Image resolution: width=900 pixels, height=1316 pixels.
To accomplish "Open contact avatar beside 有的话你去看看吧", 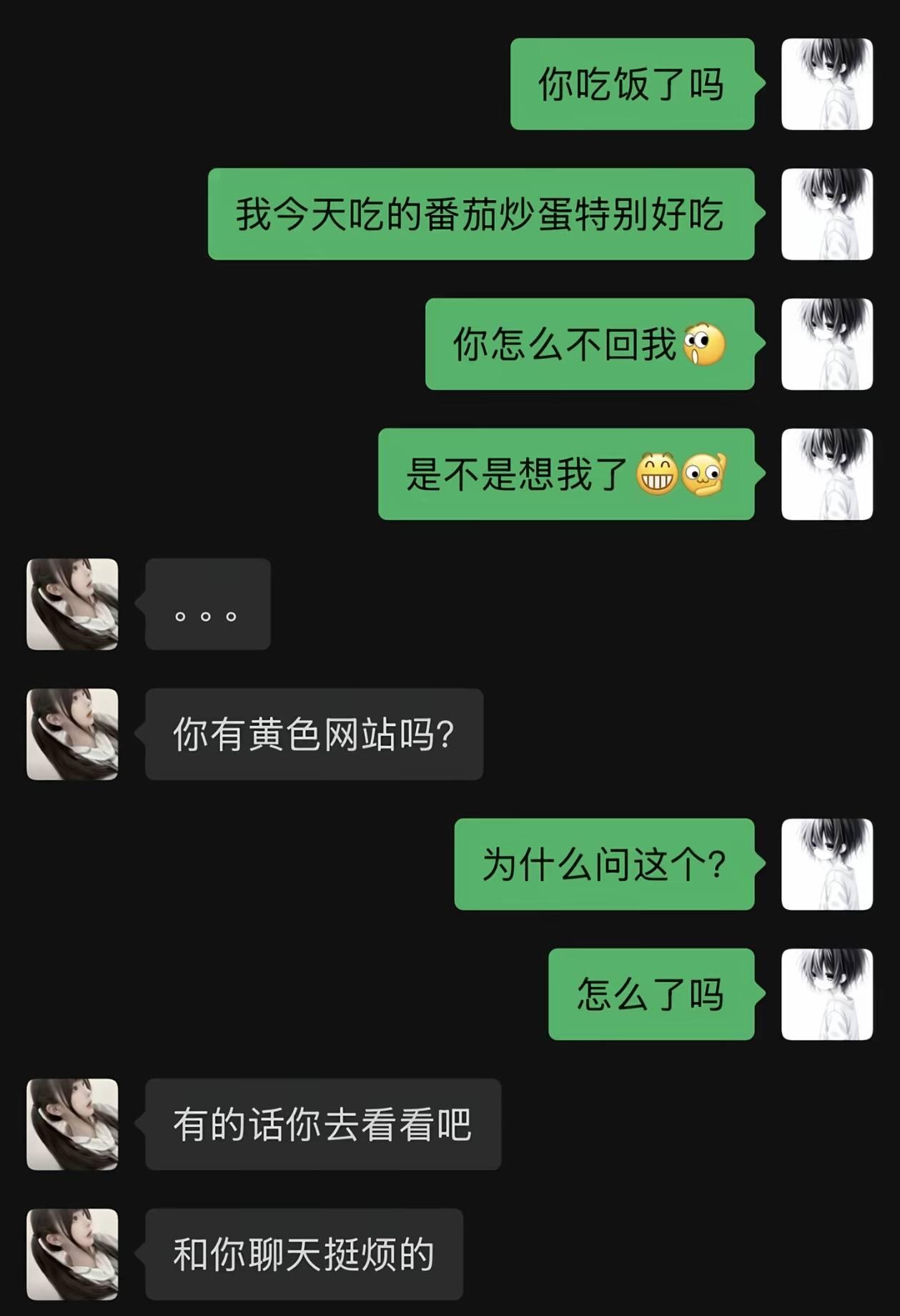I will 72,1124.
